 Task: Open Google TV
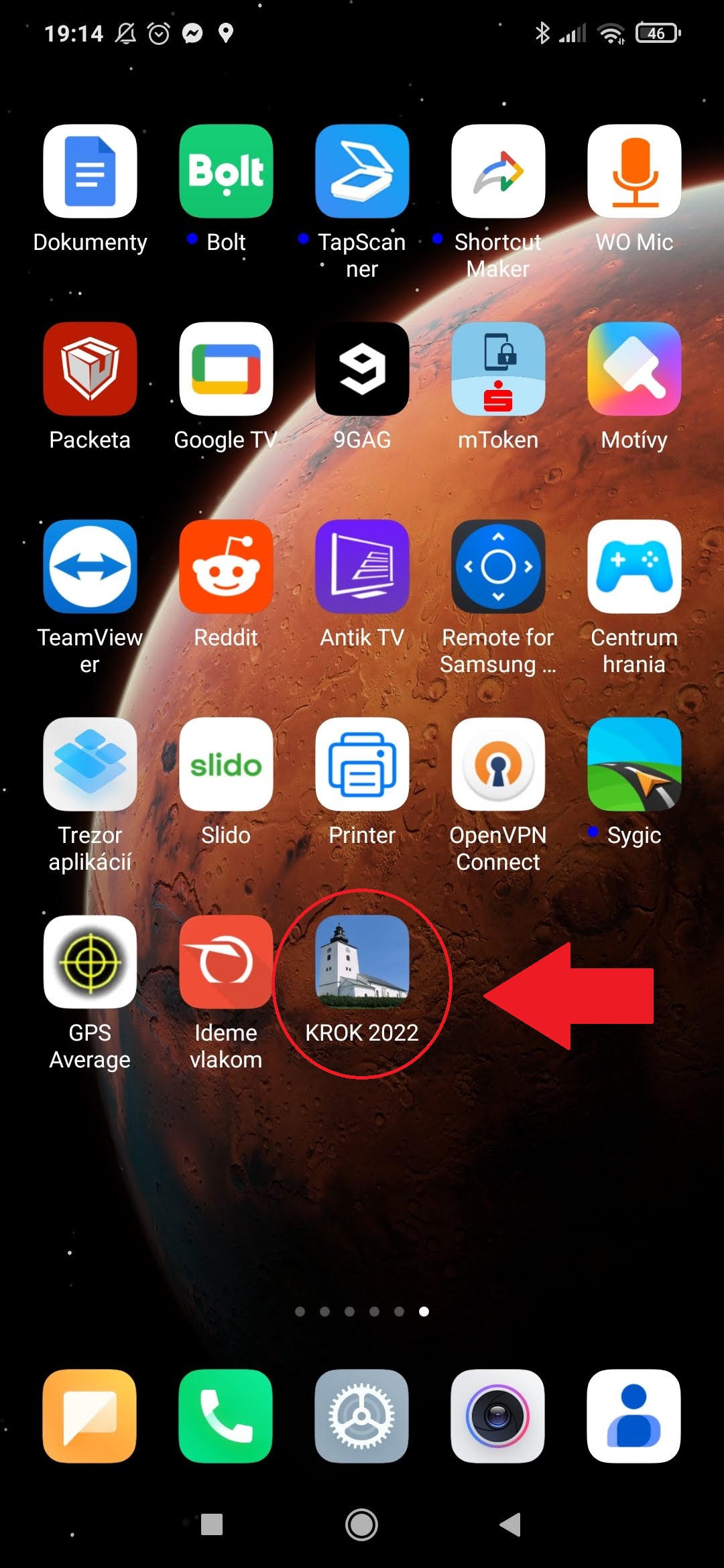click(x=226, y=369)
